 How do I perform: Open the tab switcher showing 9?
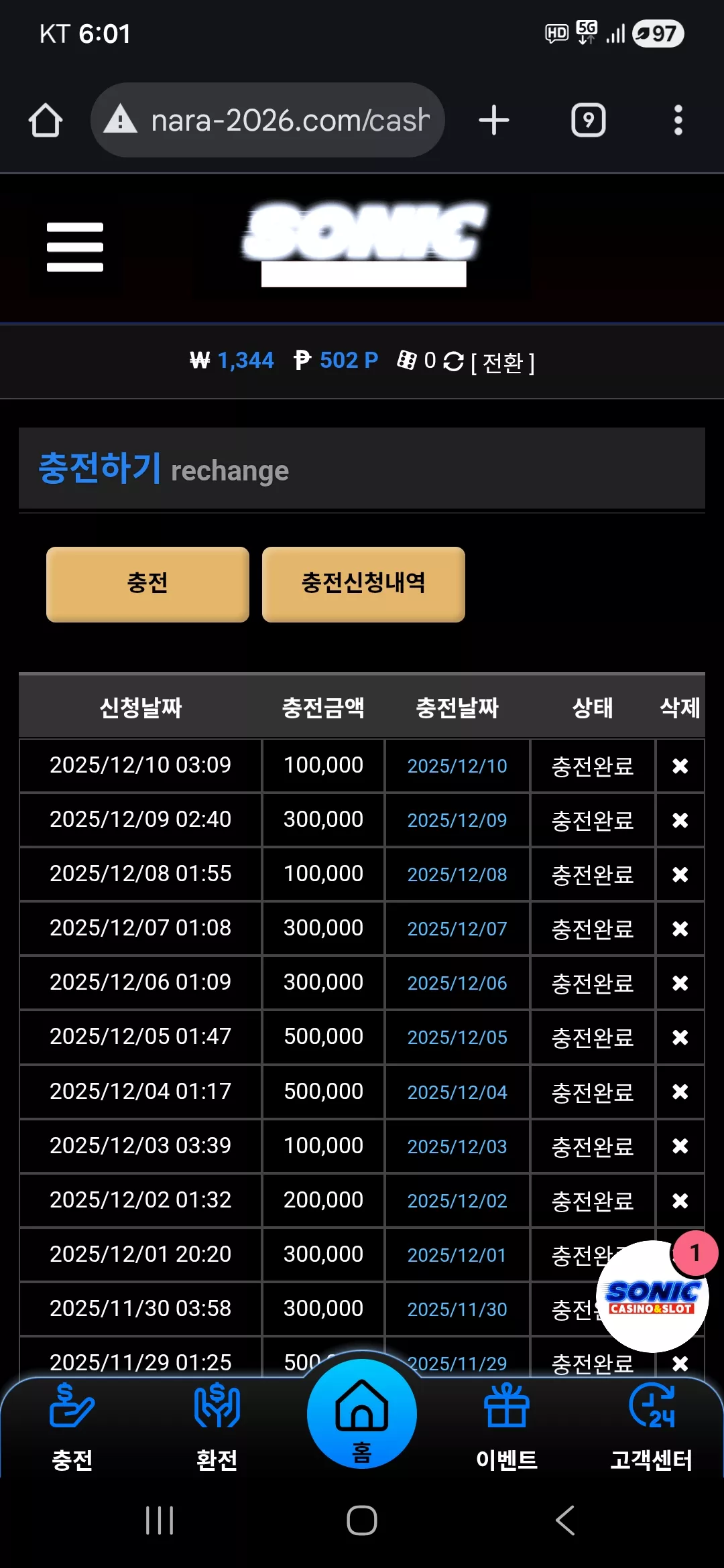589,121
